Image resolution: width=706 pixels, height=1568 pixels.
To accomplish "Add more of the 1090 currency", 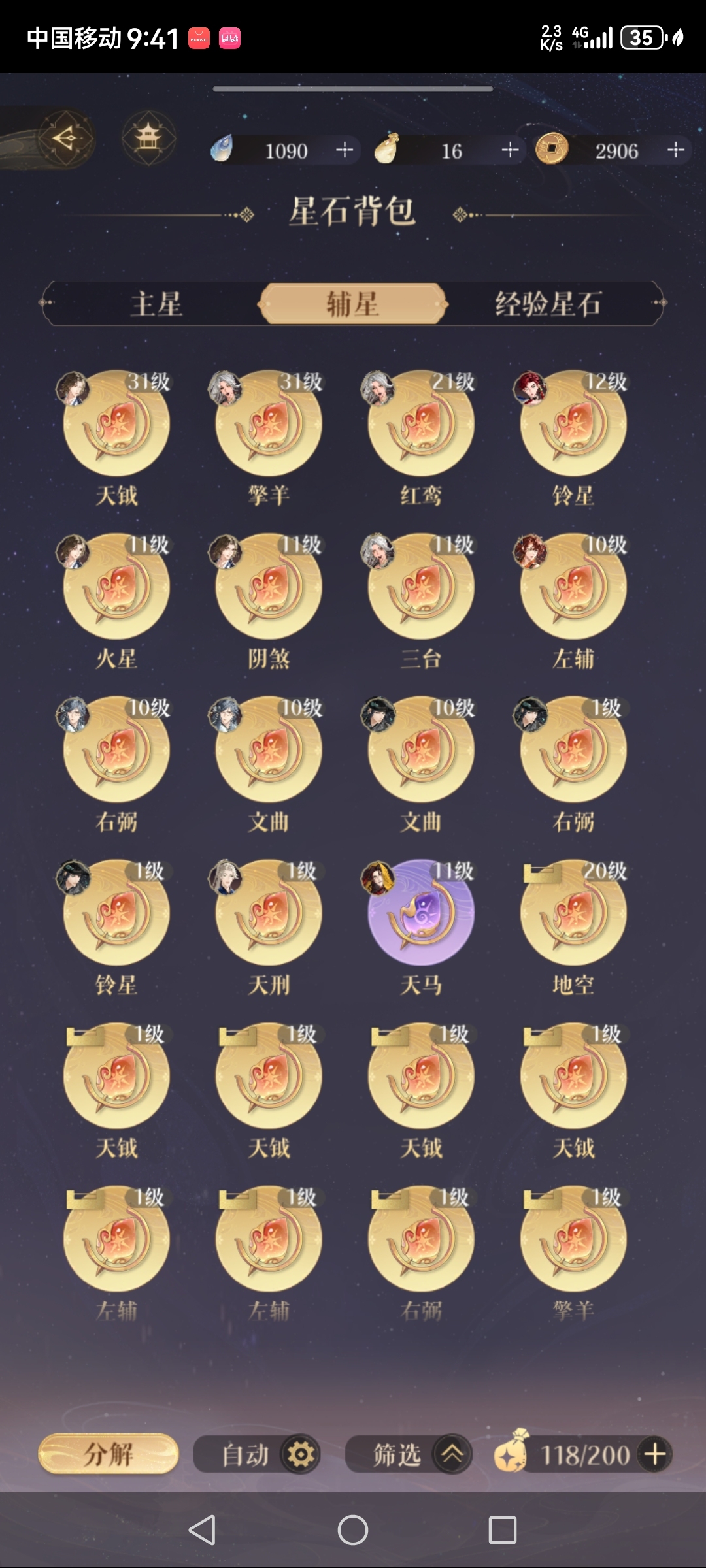I will tap(345, 150).
